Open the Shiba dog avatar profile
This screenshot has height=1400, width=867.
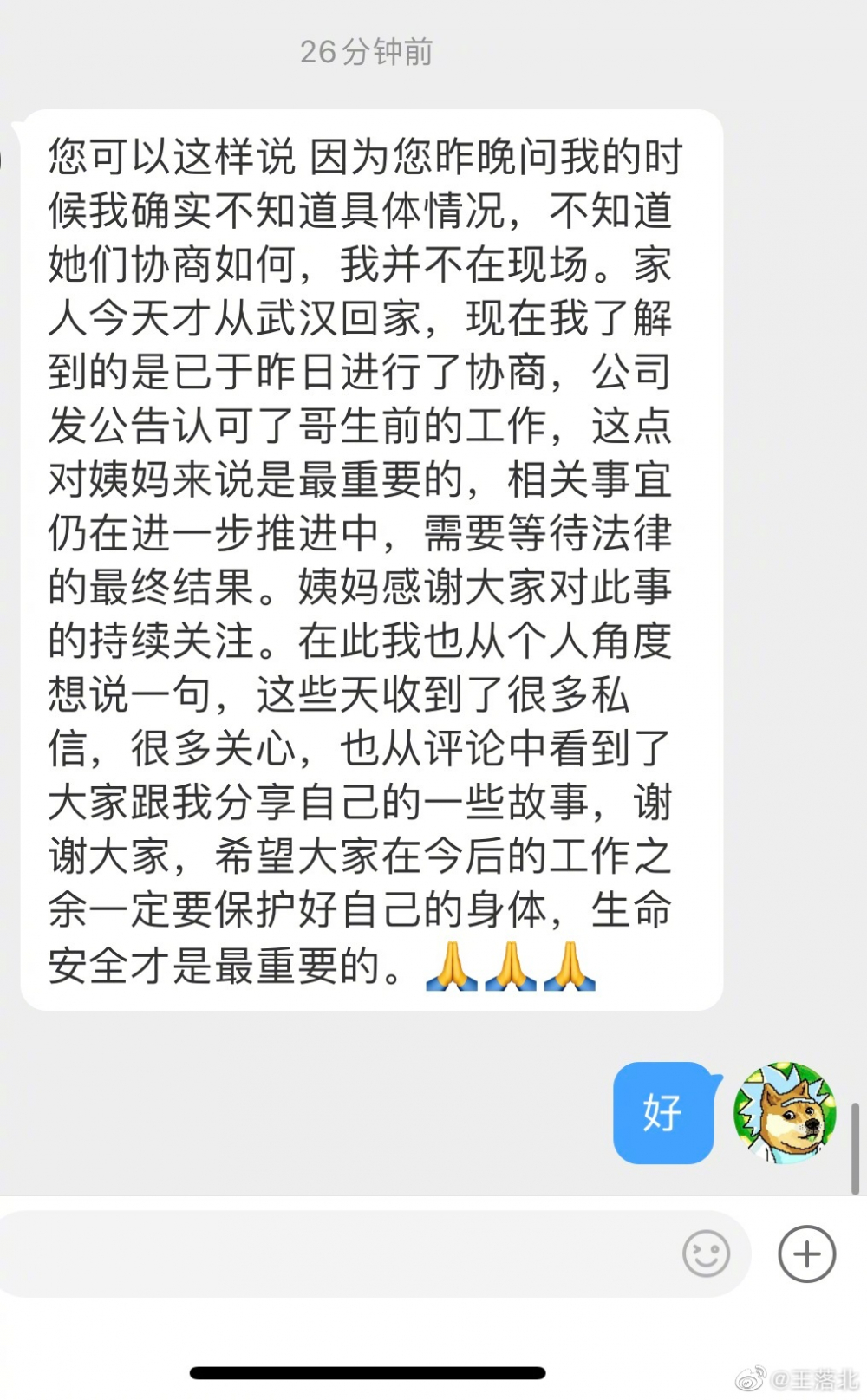pyautogui.click(x=785, y=1112)
